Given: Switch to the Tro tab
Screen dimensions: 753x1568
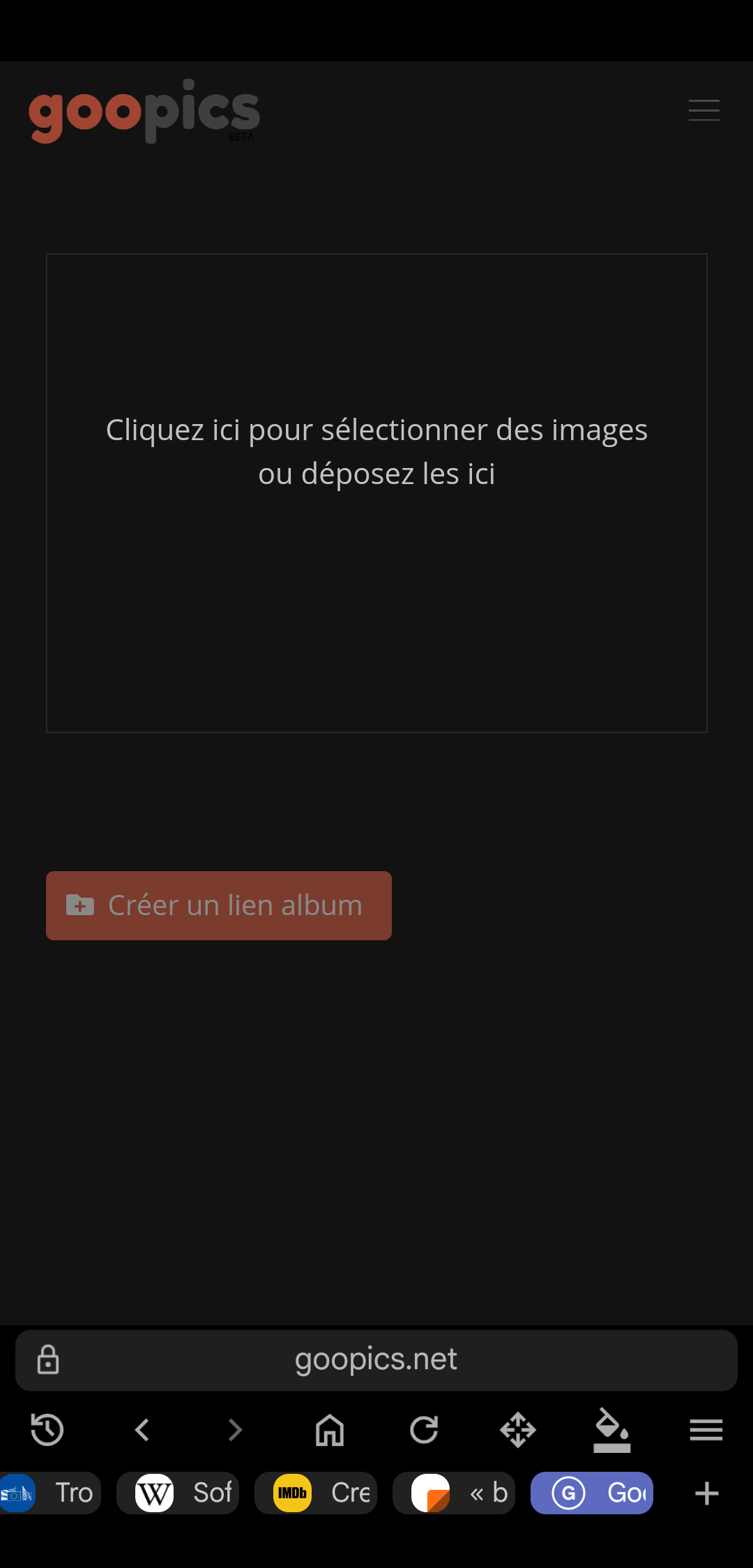Looking at the screenshot, I should click(x=50, y=1493).
